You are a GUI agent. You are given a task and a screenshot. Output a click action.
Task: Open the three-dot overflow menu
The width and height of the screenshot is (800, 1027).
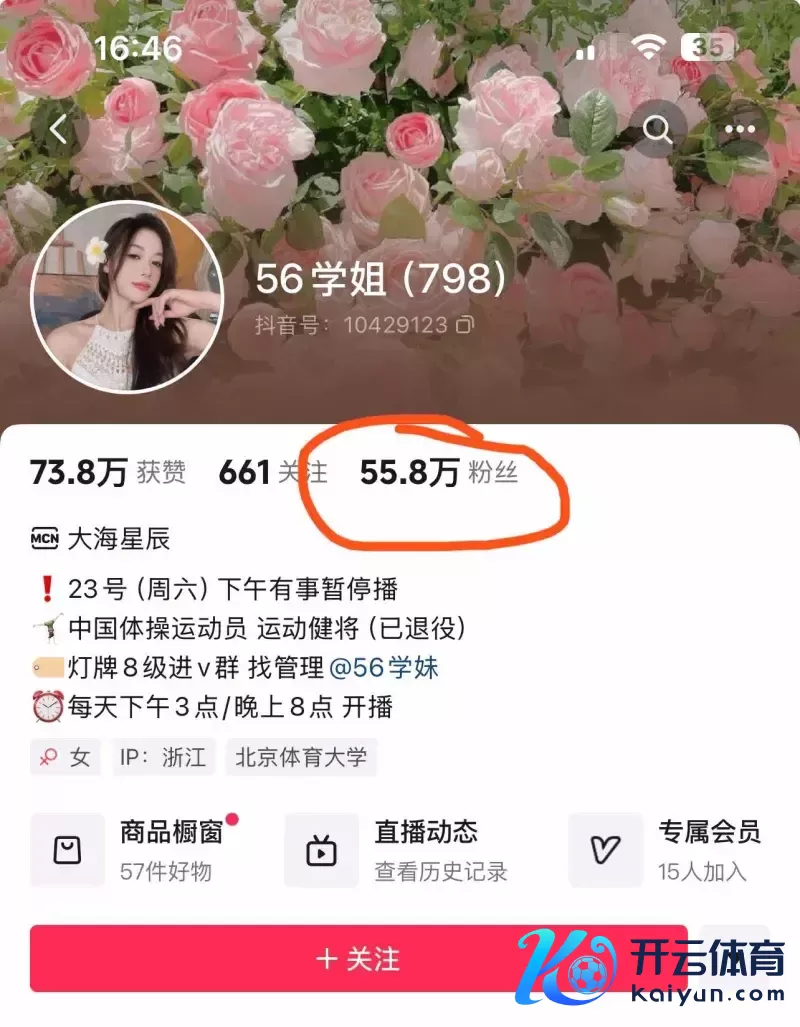pos(740,130)
